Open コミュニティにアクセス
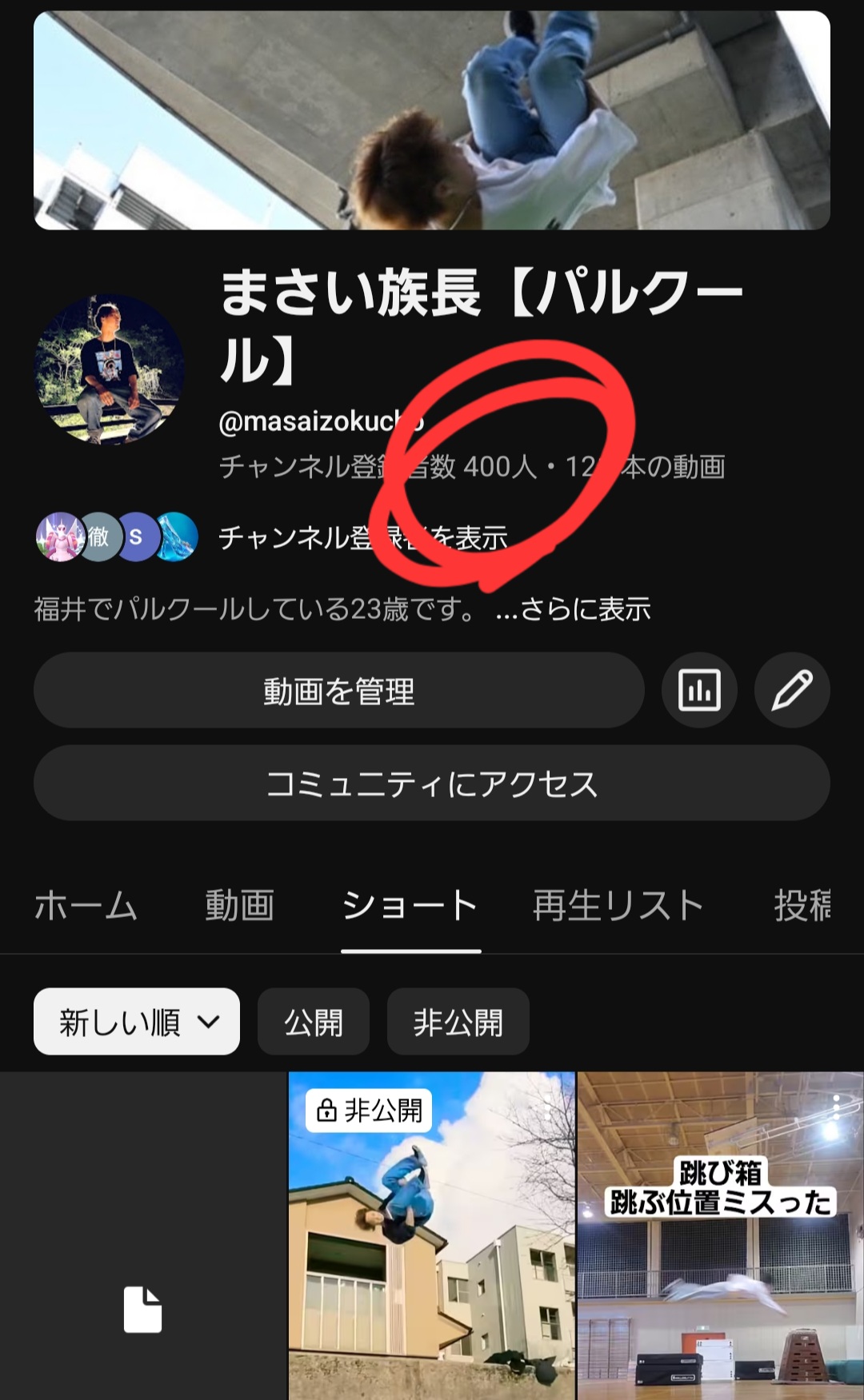 click(431, 784)
